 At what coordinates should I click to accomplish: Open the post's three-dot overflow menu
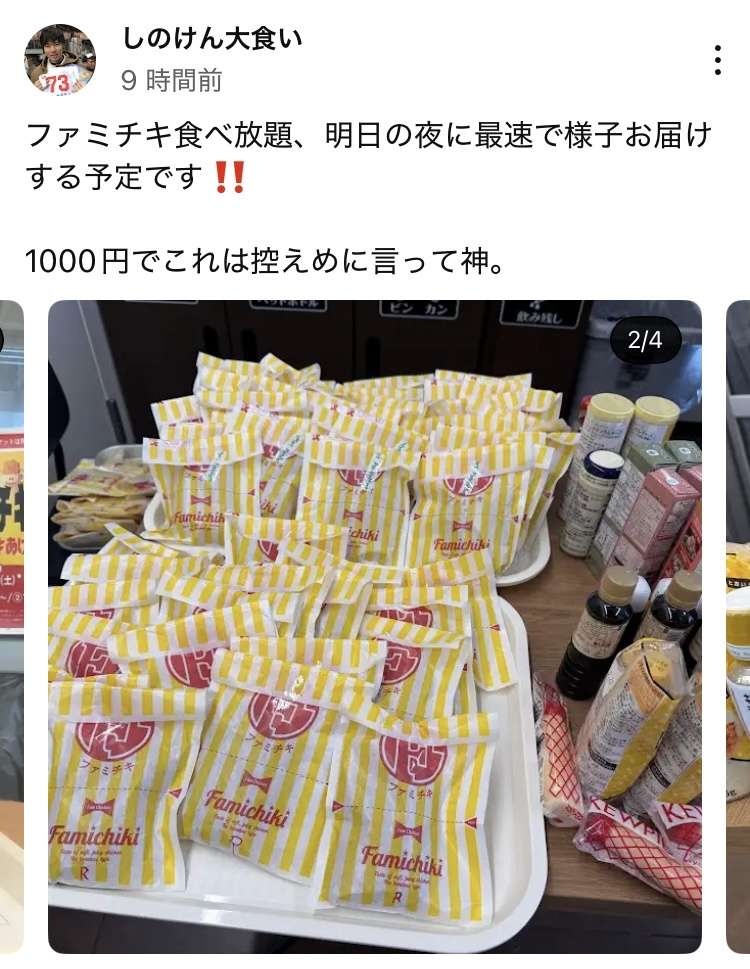(x=717, y=60)
